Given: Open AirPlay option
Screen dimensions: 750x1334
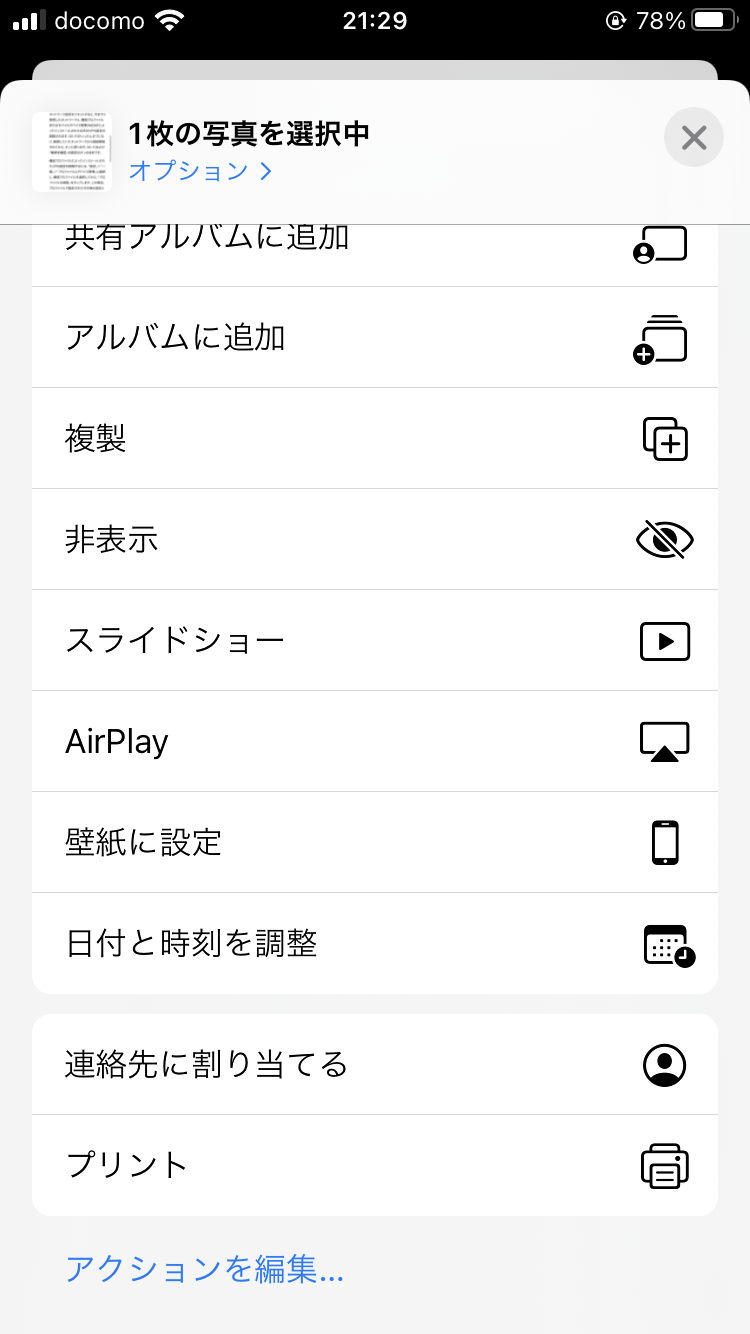Looking at the screenshot, I should coord(374,742).
